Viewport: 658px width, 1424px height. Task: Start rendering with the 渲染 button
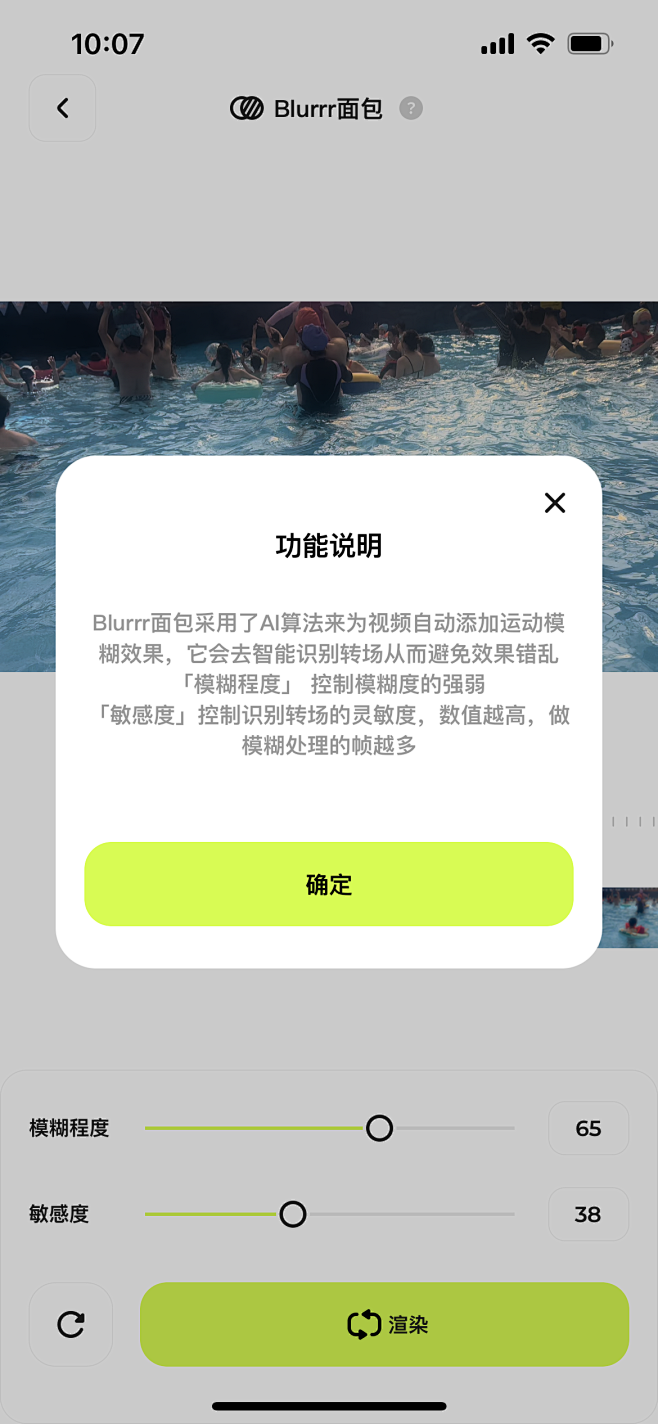click(385, 1324)
